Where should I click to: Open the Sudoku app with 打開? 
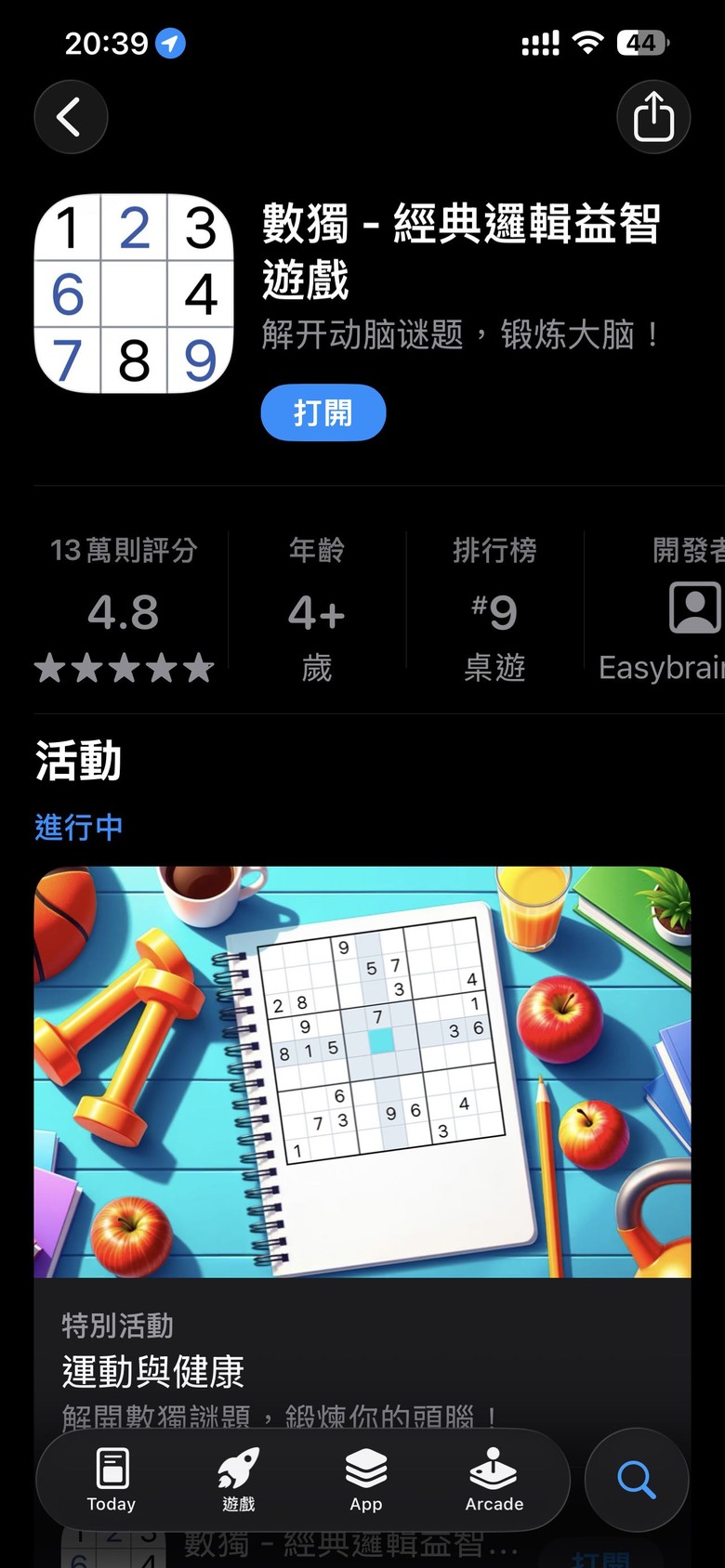[x=323, y=412]
